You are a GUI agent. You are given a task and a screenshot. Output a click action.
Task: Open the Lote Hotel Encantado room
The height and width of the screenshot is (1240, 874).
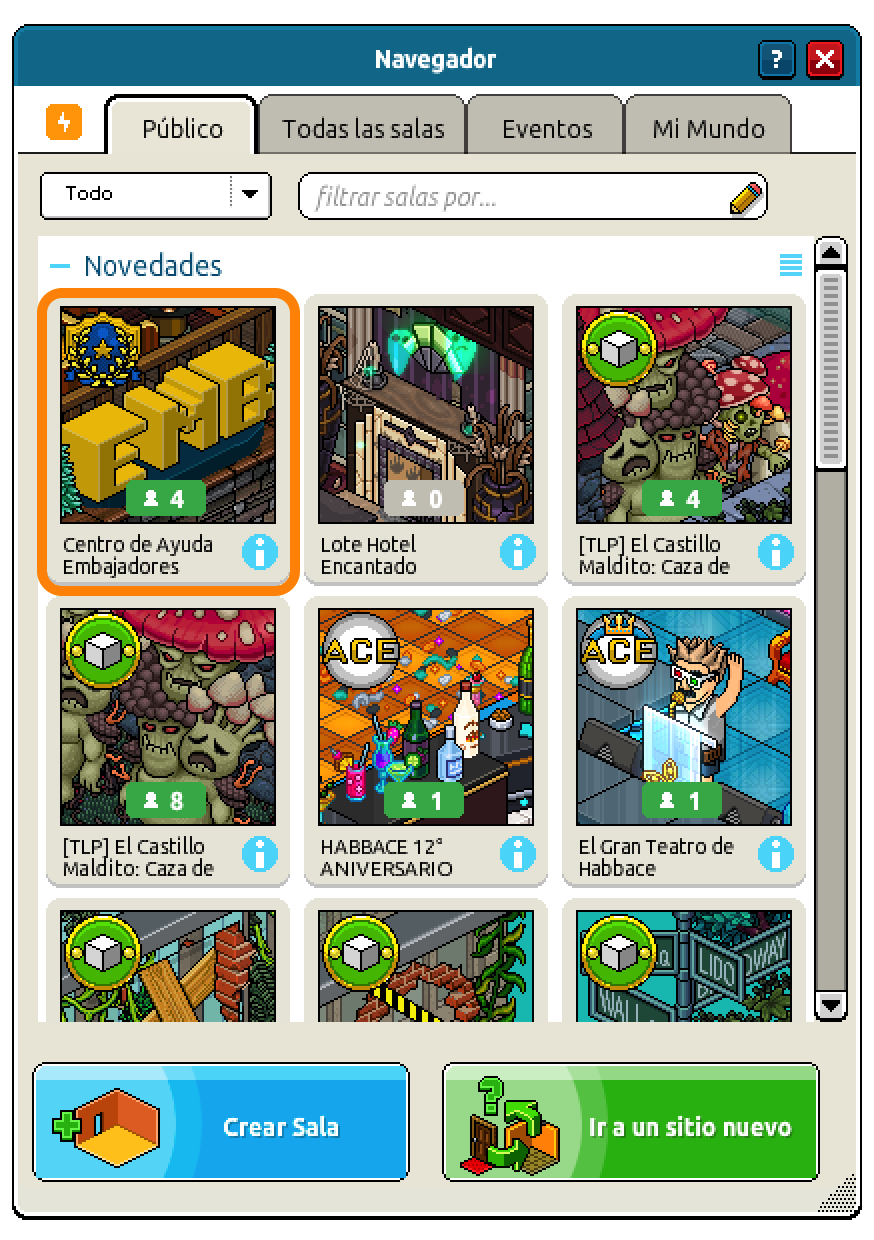click(425, 415)
